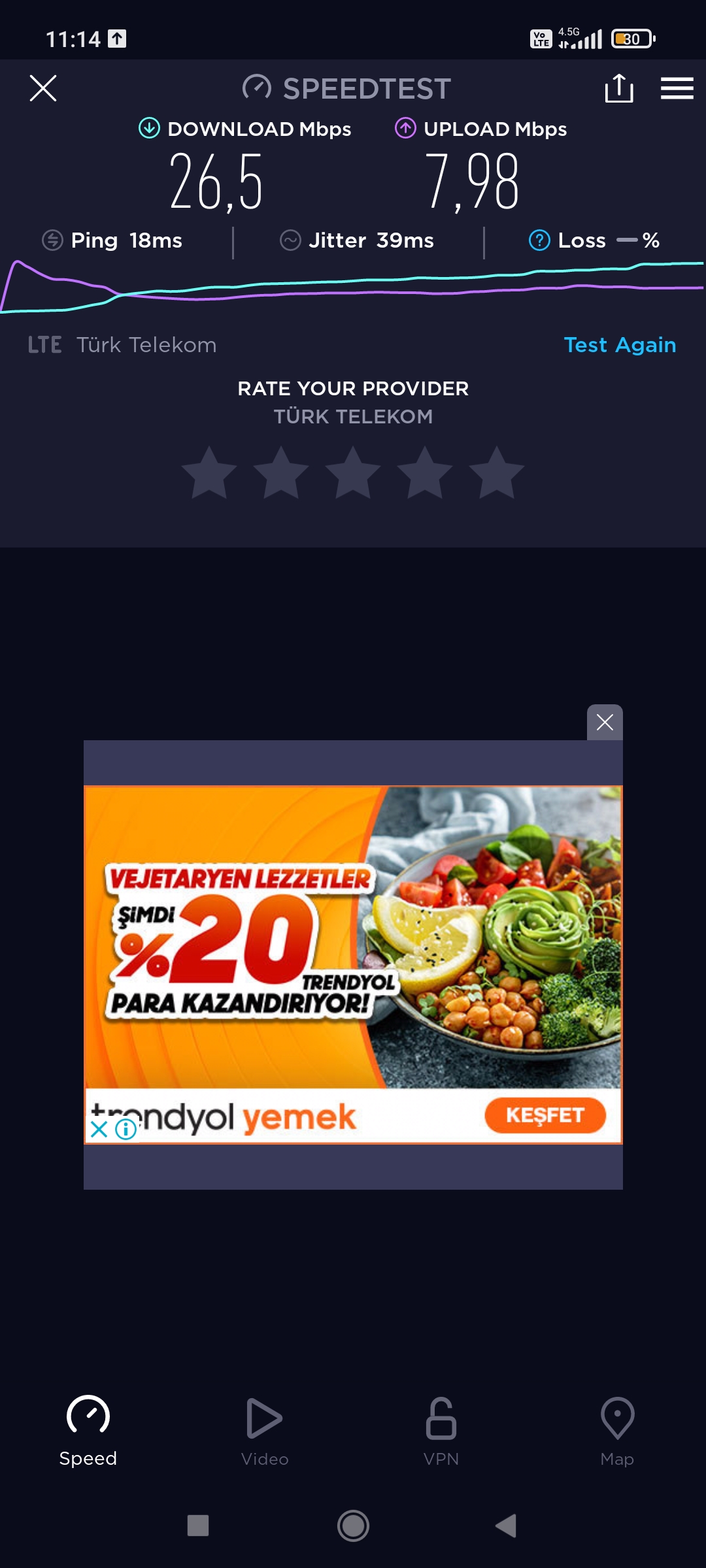Rate Türk Telekom five stars
Screen dimensions: 706x1568
[497, 473]
